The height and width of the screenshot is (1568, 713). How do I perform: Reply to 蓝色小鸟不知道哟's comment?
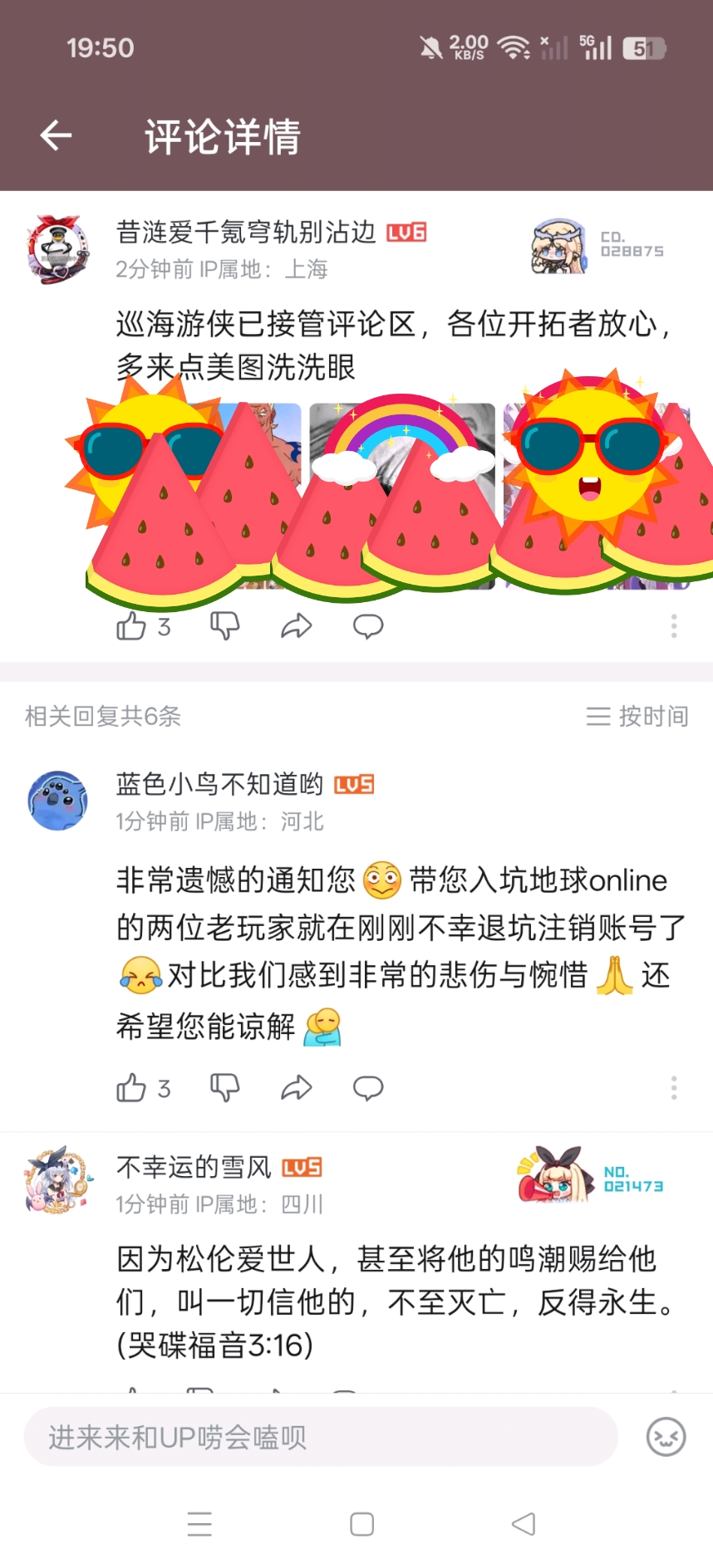tap(367, 1088)
